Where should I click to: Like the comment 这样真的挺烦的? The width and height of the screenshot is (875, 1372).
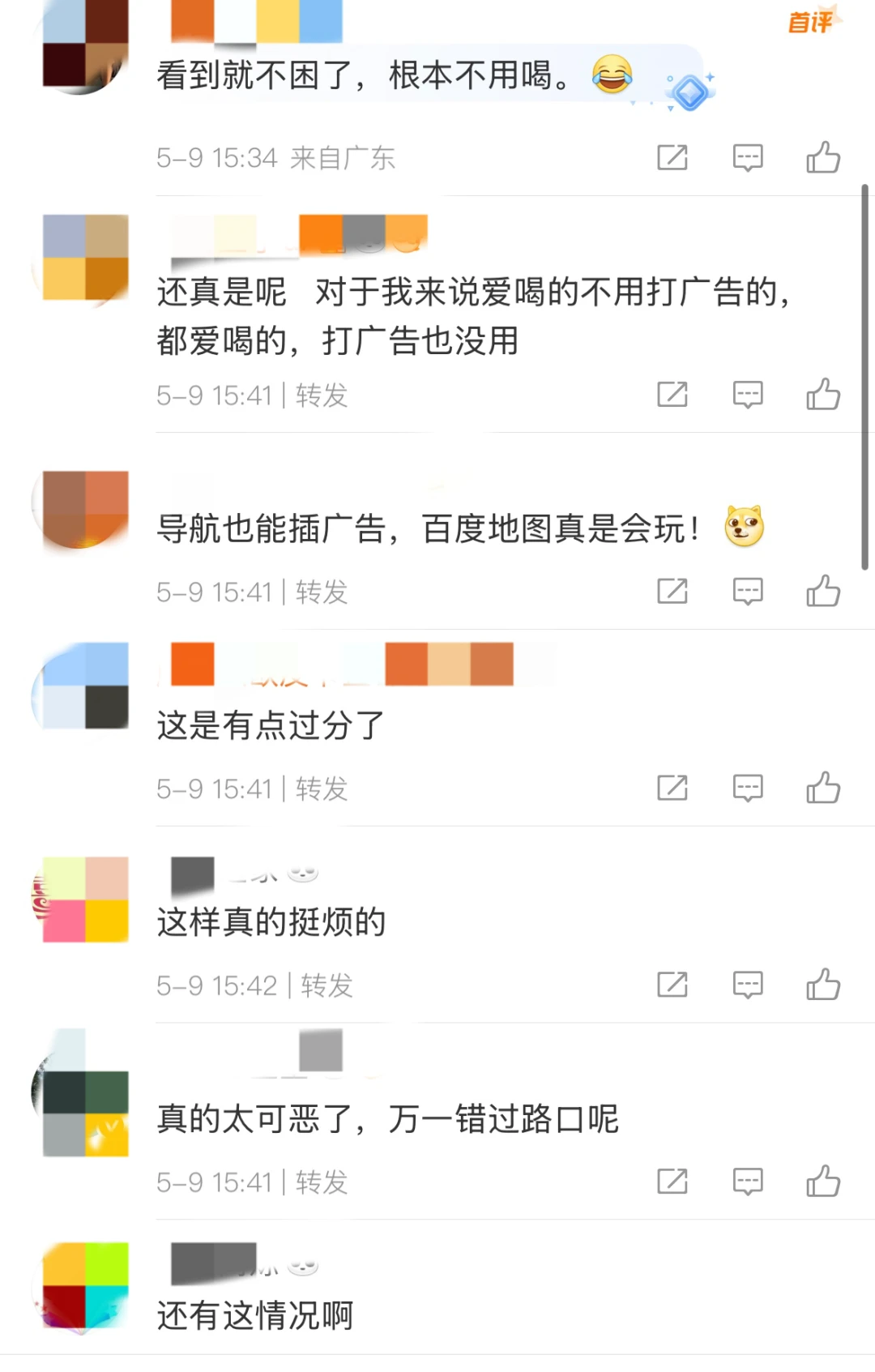pyautogui.click(x=823, y=985)
